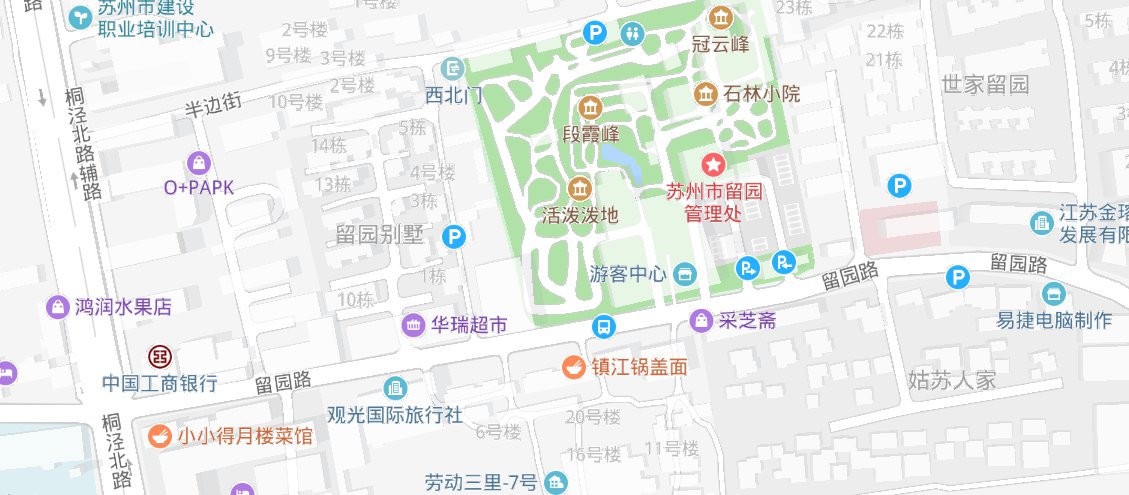Tap the parking icon beside 留园别墅
The image size is (1129, 495).
455,237
